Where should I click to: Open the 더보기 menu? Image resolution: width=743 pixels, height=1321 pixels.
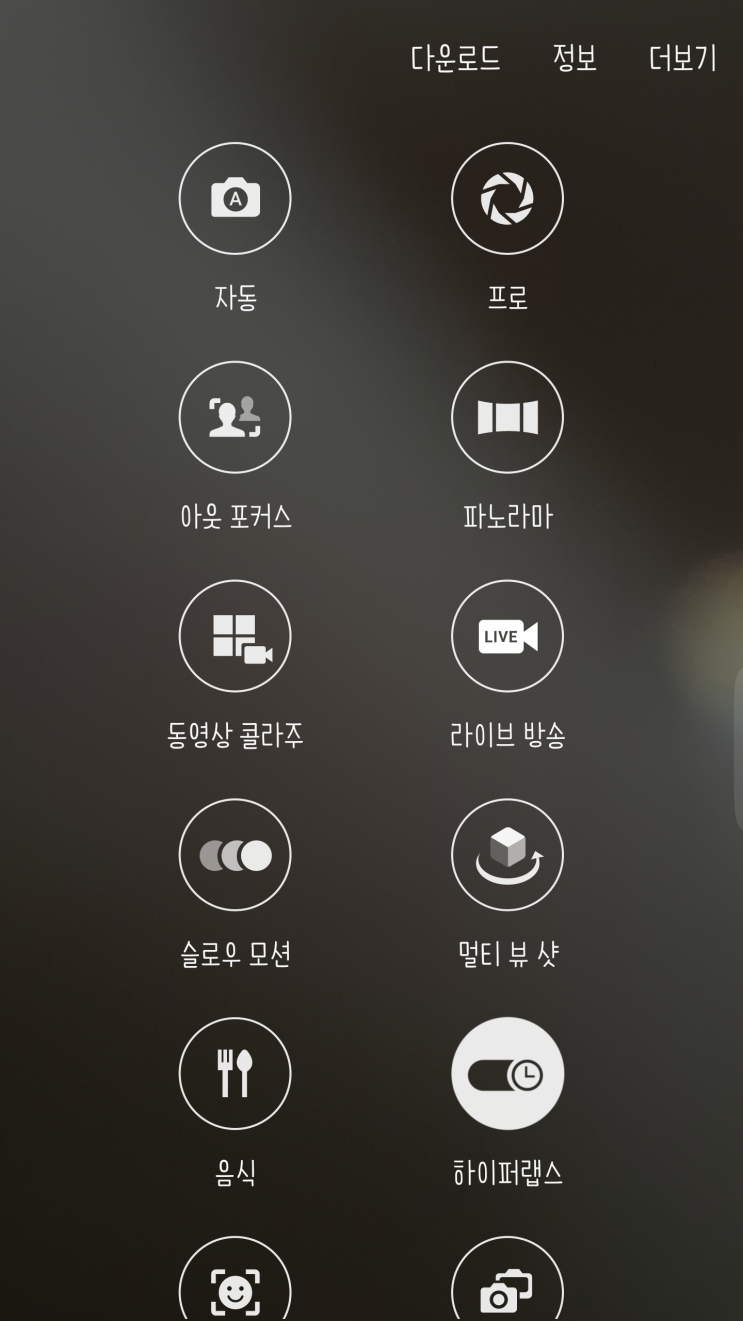tap(682, 59)
